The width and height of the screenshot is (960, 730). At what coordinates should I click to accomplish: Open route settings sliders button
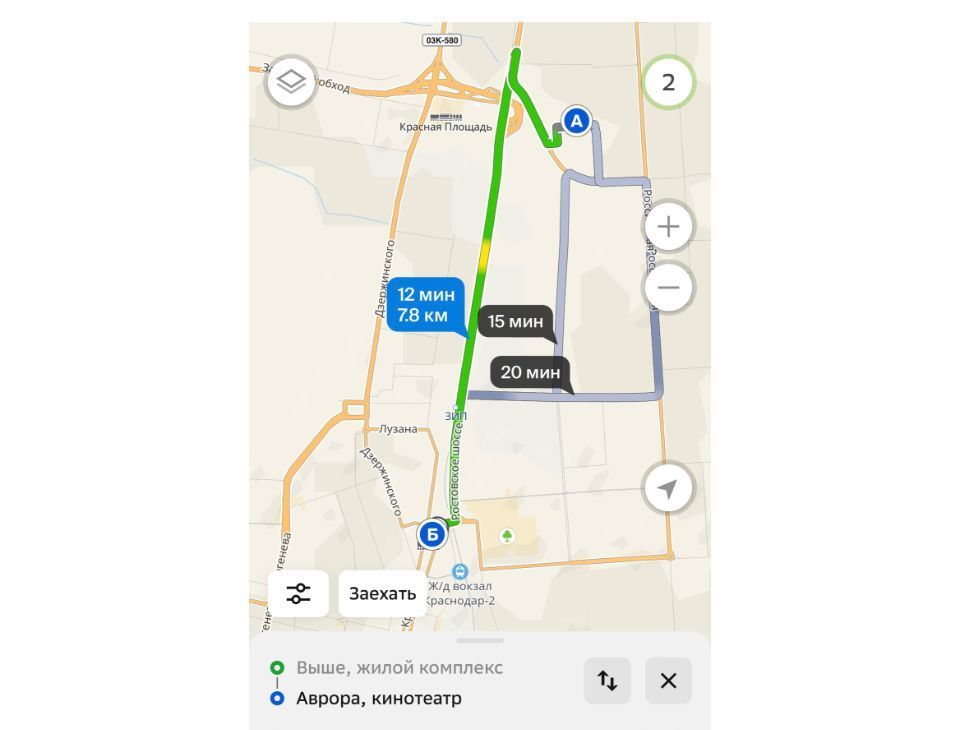coord(299,593)
